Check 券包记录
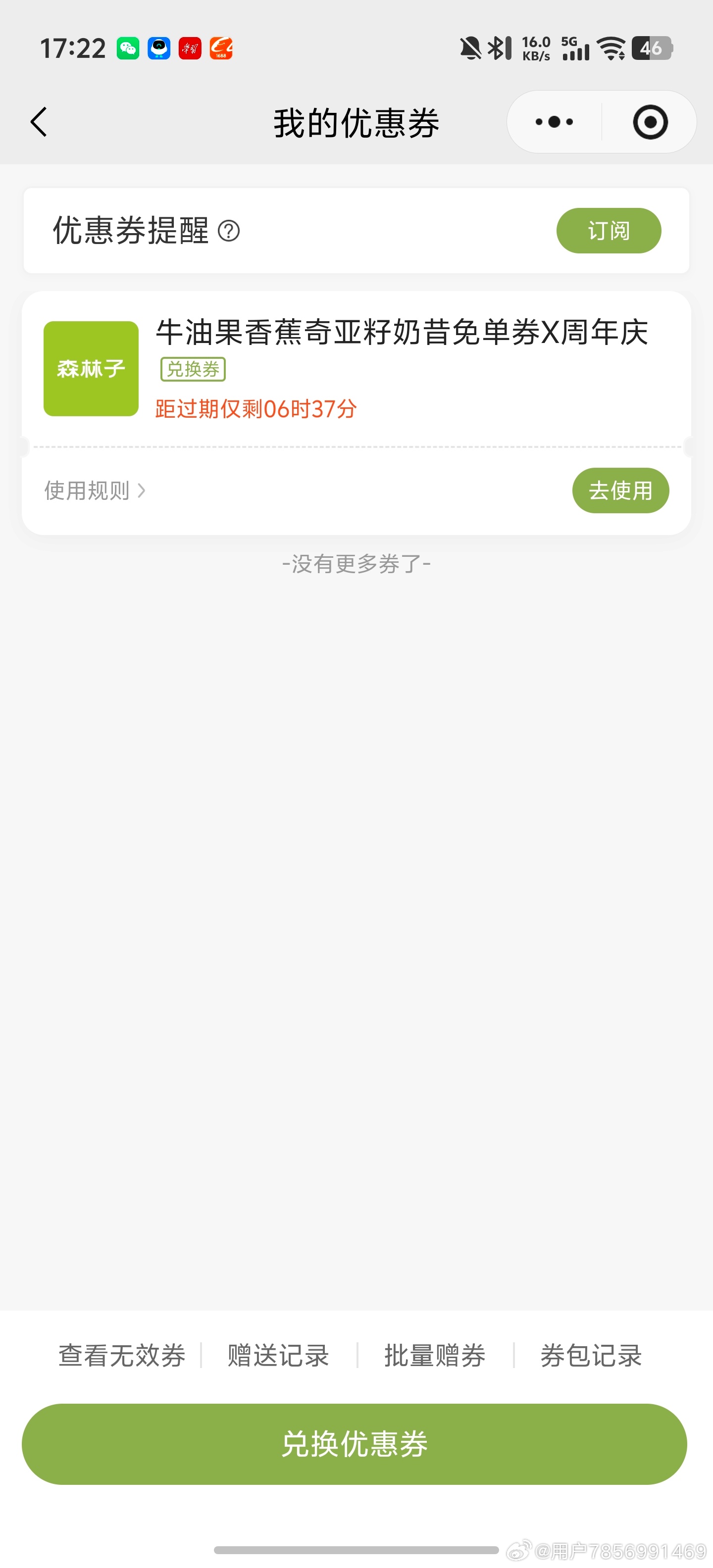The image size is (713, 1568). (591, 1356)
